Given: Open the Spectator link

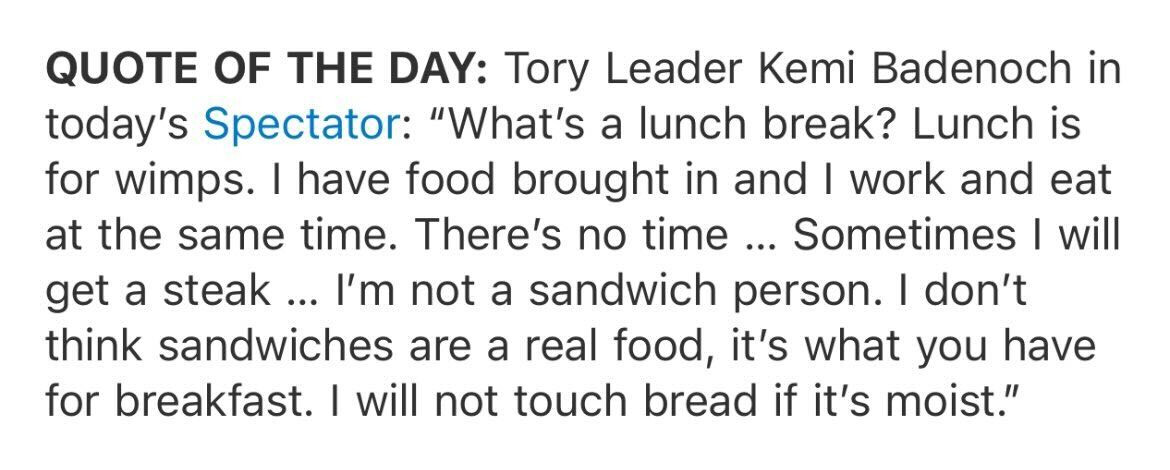Looking at the screenshot, I should [301, 125].
